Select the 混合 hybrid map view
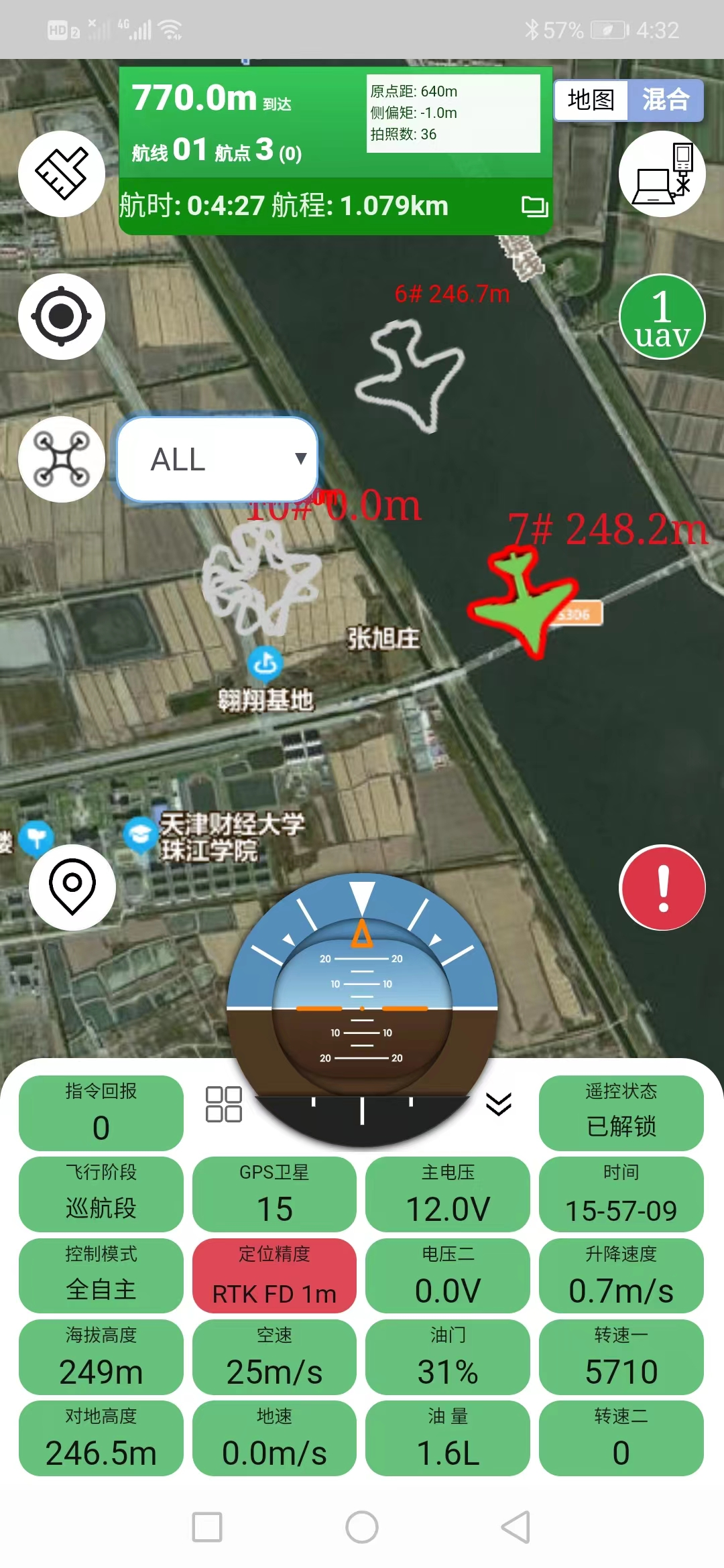The image size is (724, 1568). (665, 100)
